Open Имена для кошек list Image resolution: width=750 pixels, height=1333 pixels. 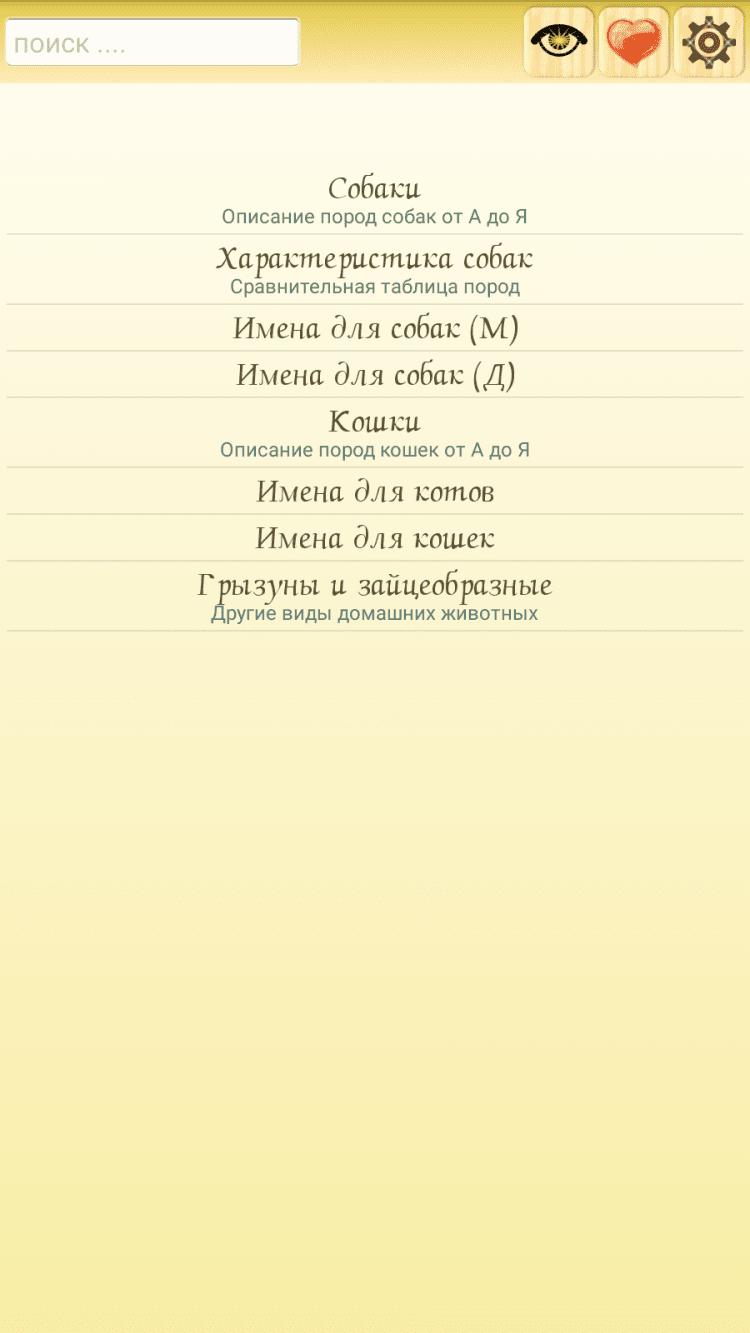pos(374,538)
